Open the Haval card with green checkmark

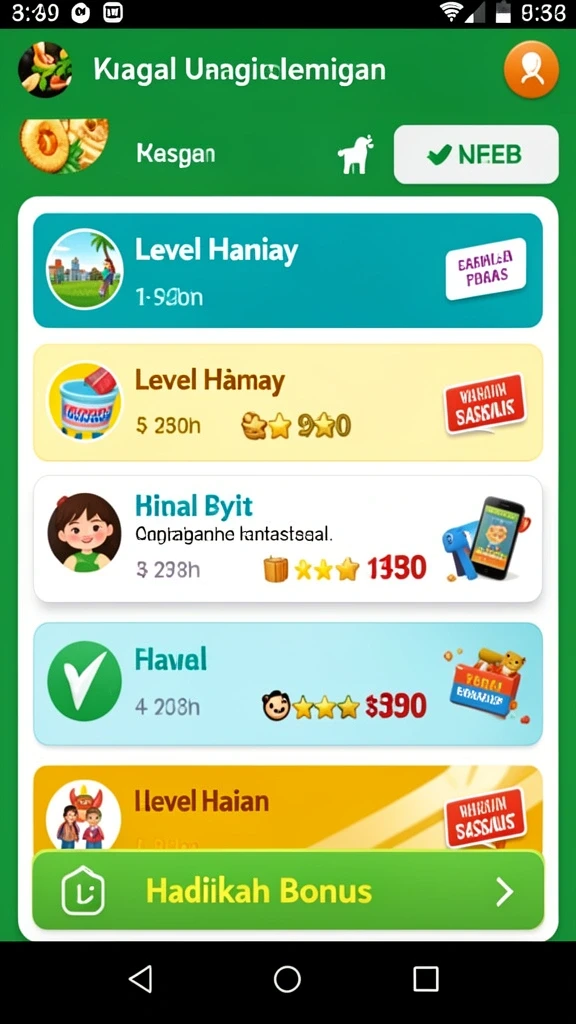[x=288, y=683]
